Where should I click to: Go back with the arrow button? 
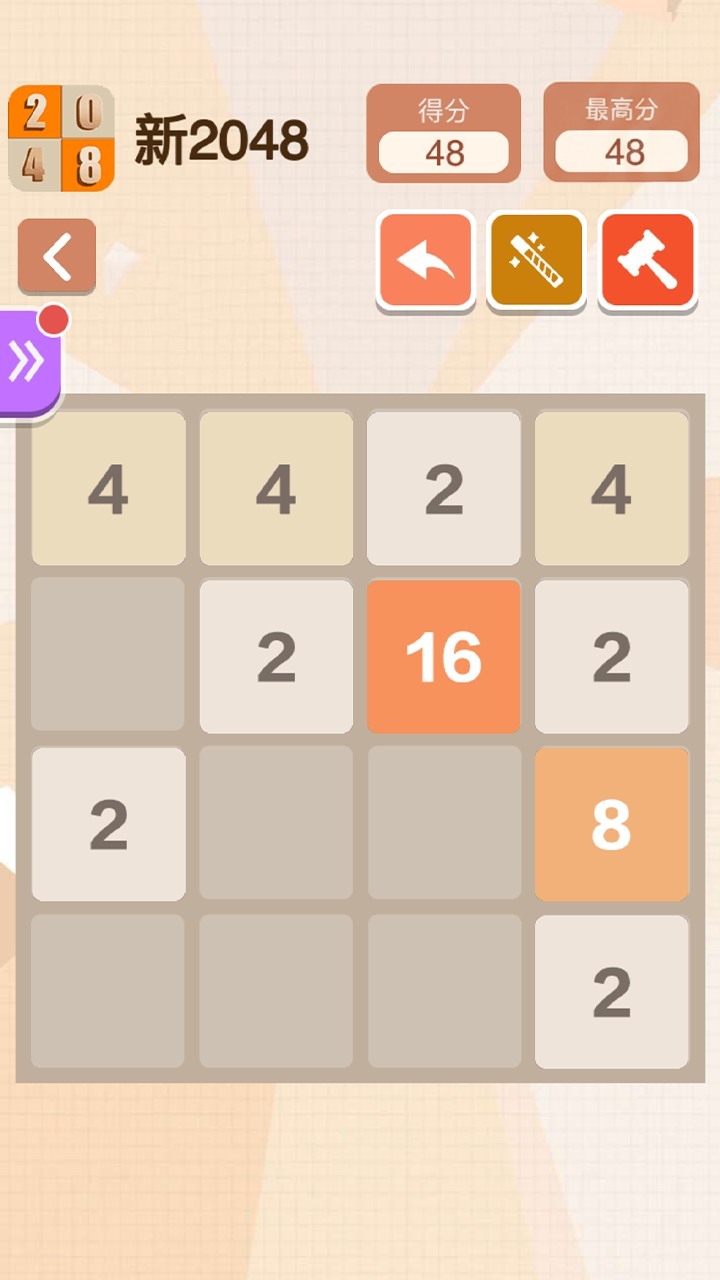click(57, 257)
